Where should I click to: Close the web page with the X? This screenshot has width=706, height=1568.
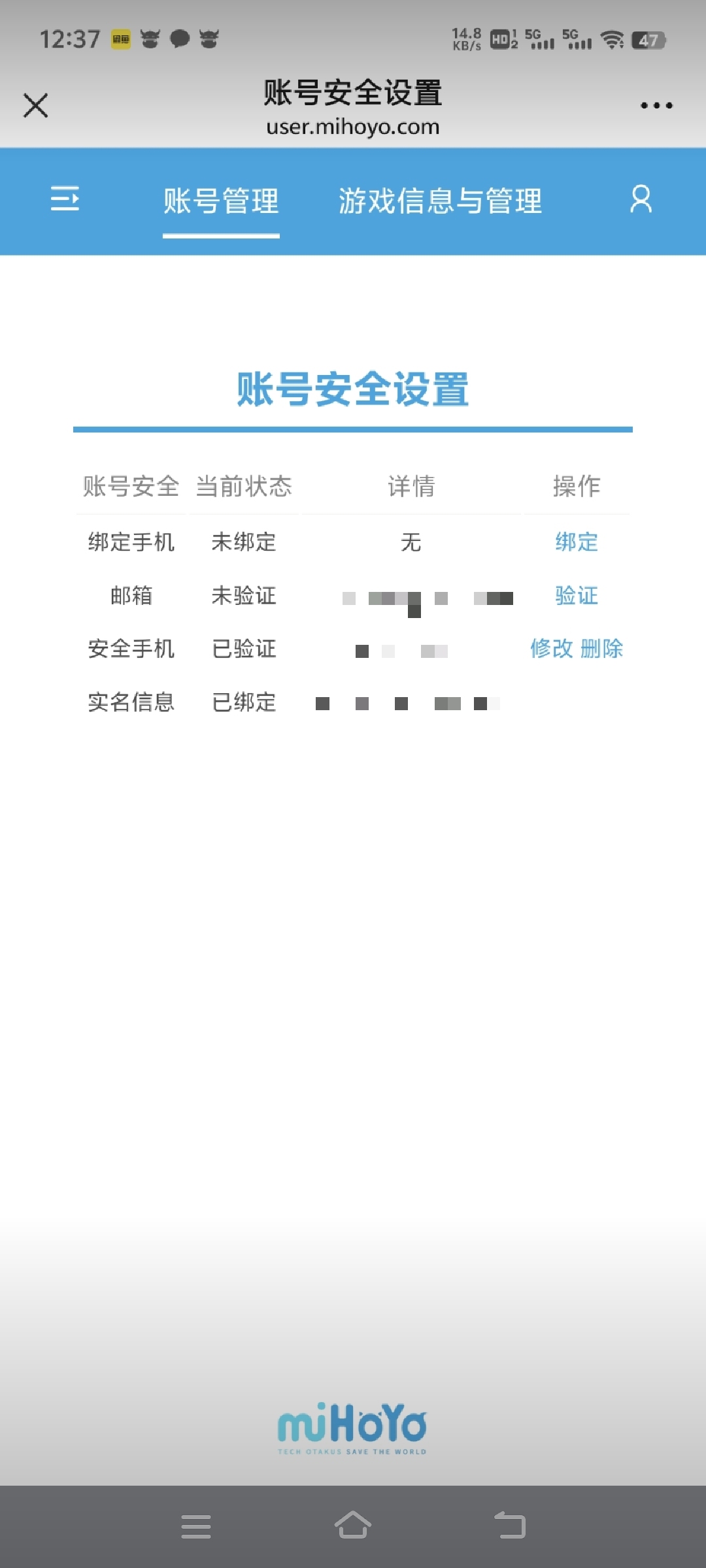(x=36, y=105)
